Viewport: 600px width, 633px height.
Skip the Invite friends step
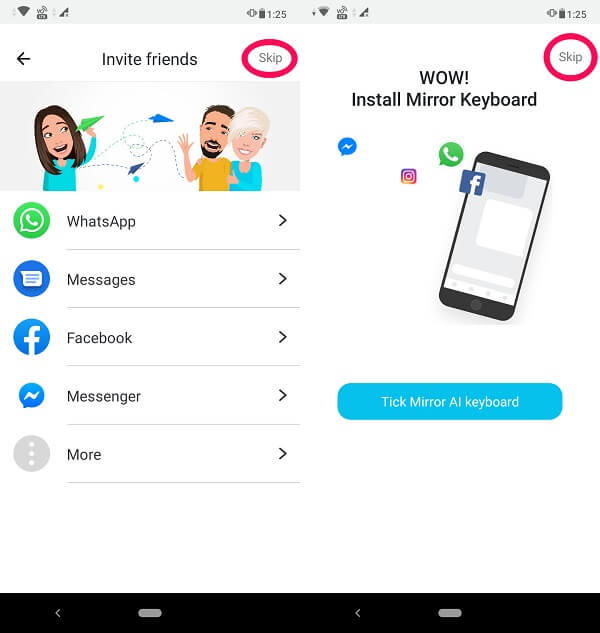(x=270, y=58)
